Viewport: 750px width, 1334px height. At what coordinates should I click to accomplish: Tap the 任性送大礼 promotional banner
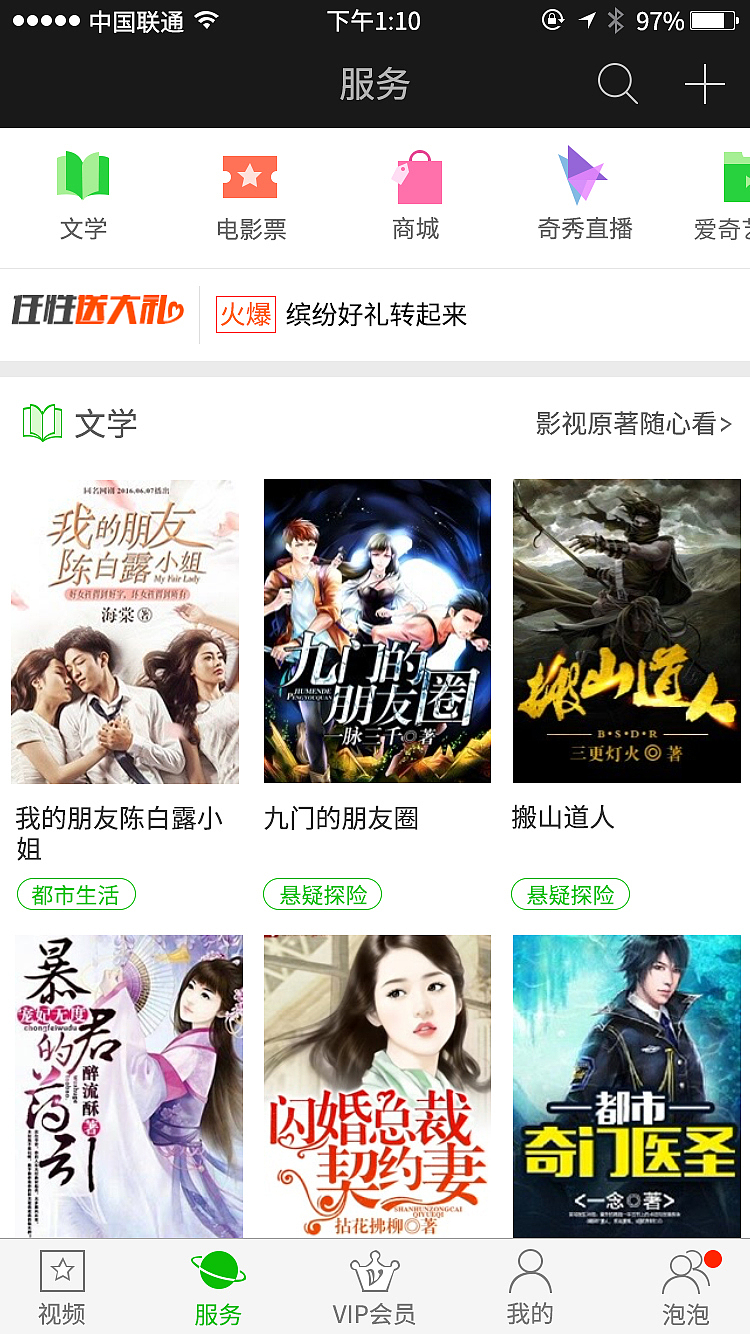pos(98,314)
